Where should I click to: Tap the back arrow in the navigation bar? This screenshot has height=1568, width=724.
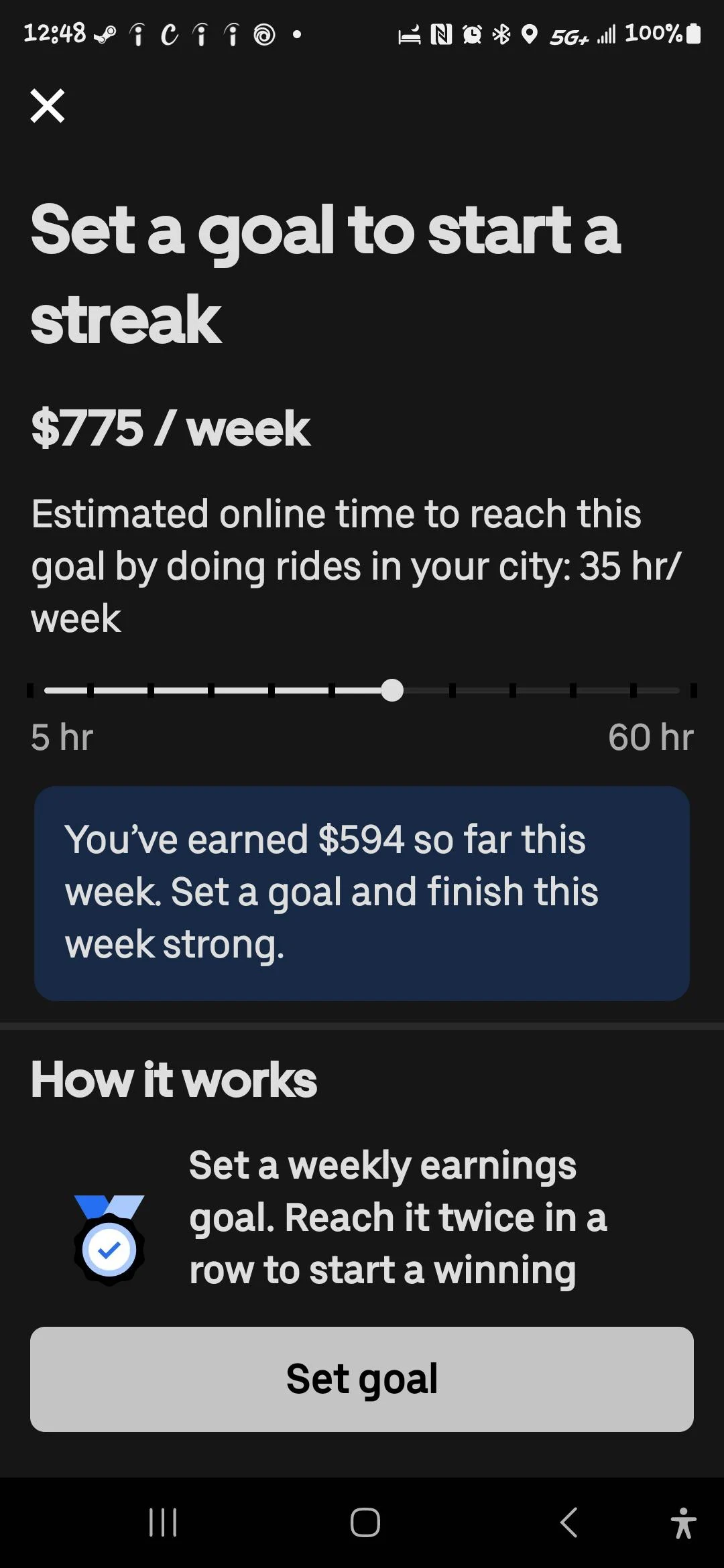[x=568, y=1521]
